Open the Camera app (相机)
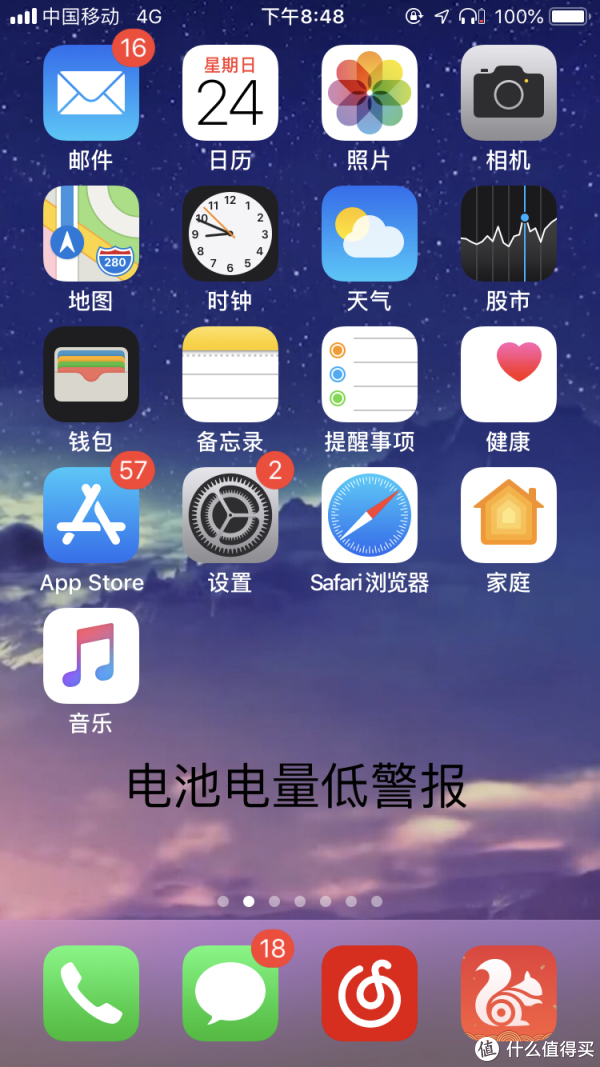The height and width of the screenshot is (1067, 600). 508,93
